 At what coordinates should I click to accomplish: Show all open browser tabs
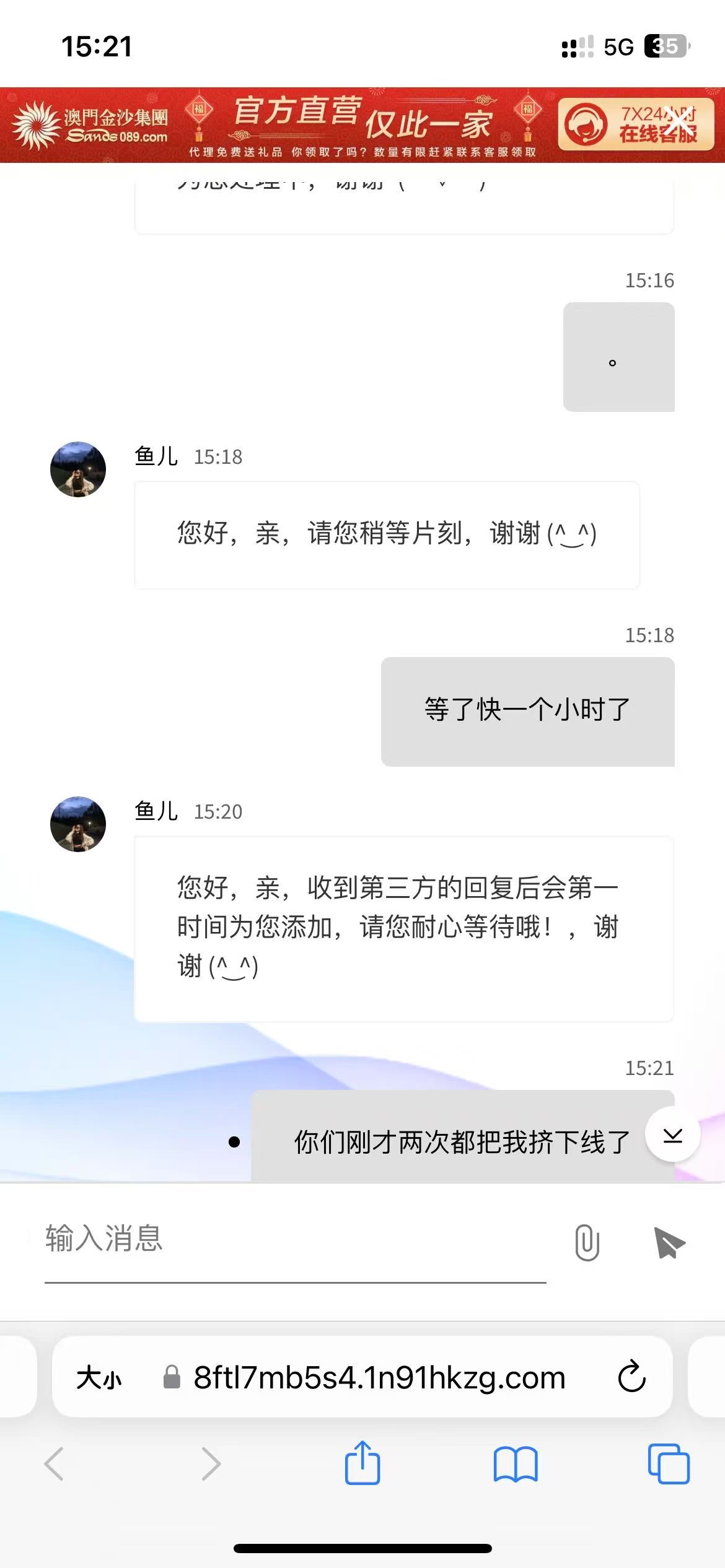click(x=669, y=1464)
